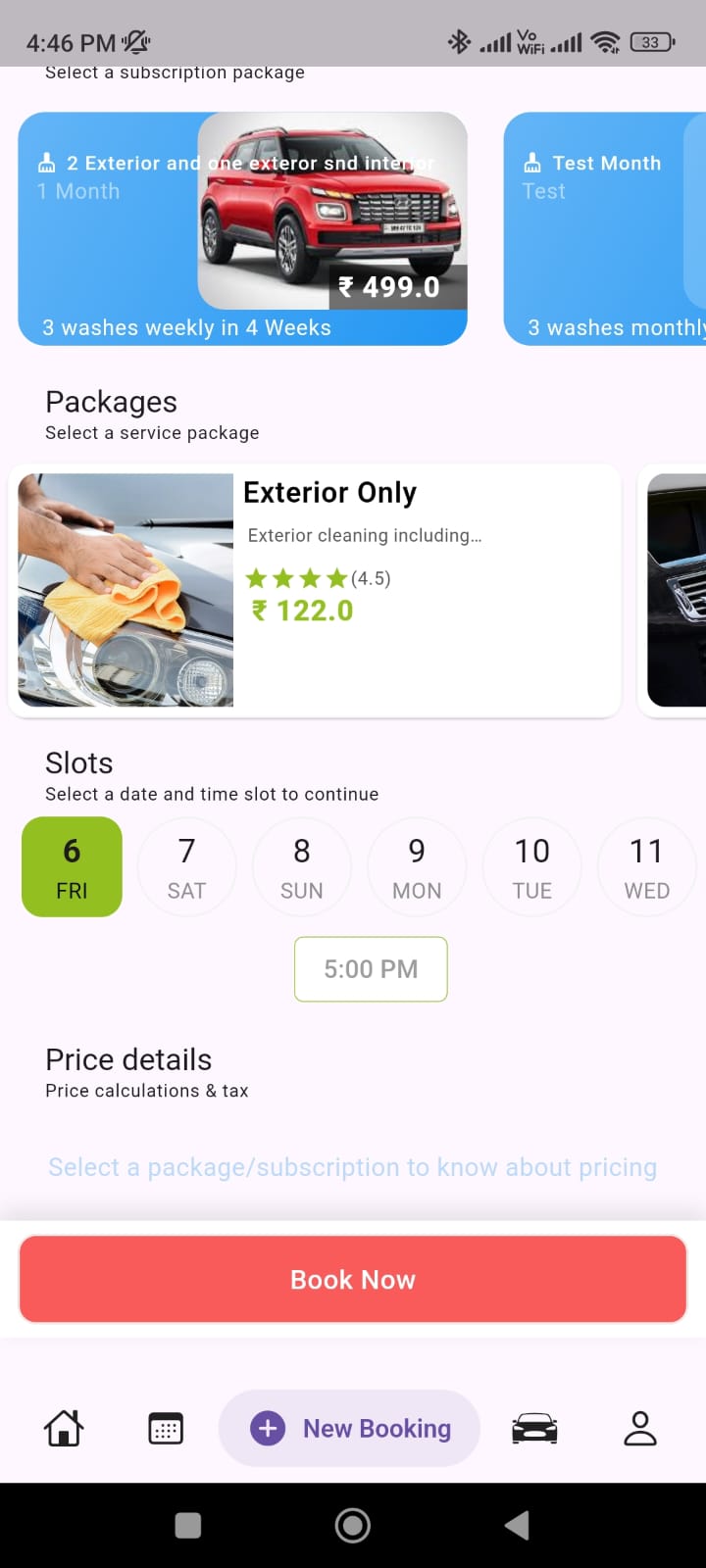Select Wednesday the 11th date
Image resolution: width=706 pixels, height=1568 pixels.
tap(646, 867)
